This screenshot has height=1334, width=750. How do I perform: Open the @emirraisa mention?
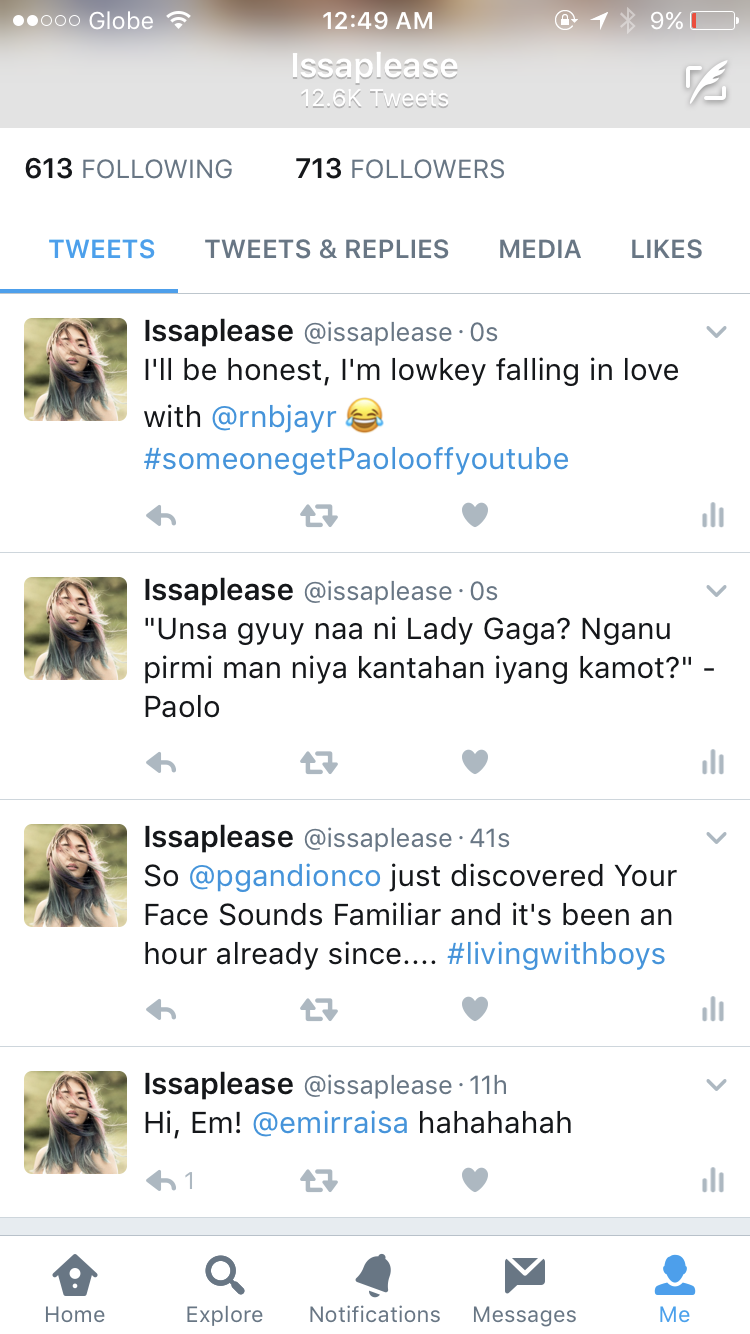(330, 1123)
